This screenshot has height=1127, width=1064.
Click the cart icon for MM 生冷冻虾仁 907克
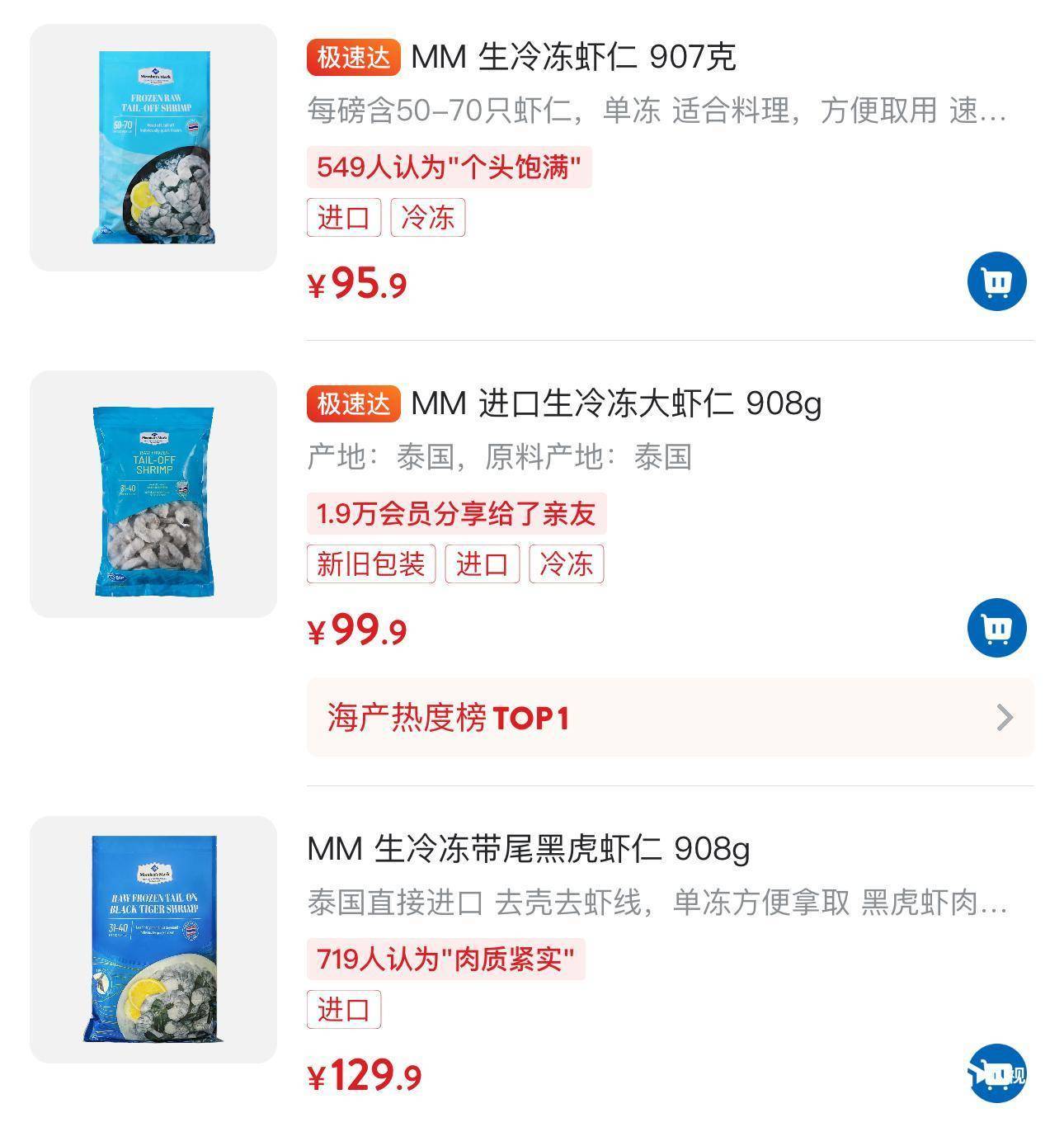pyautogui.click(x=997, y=281)
